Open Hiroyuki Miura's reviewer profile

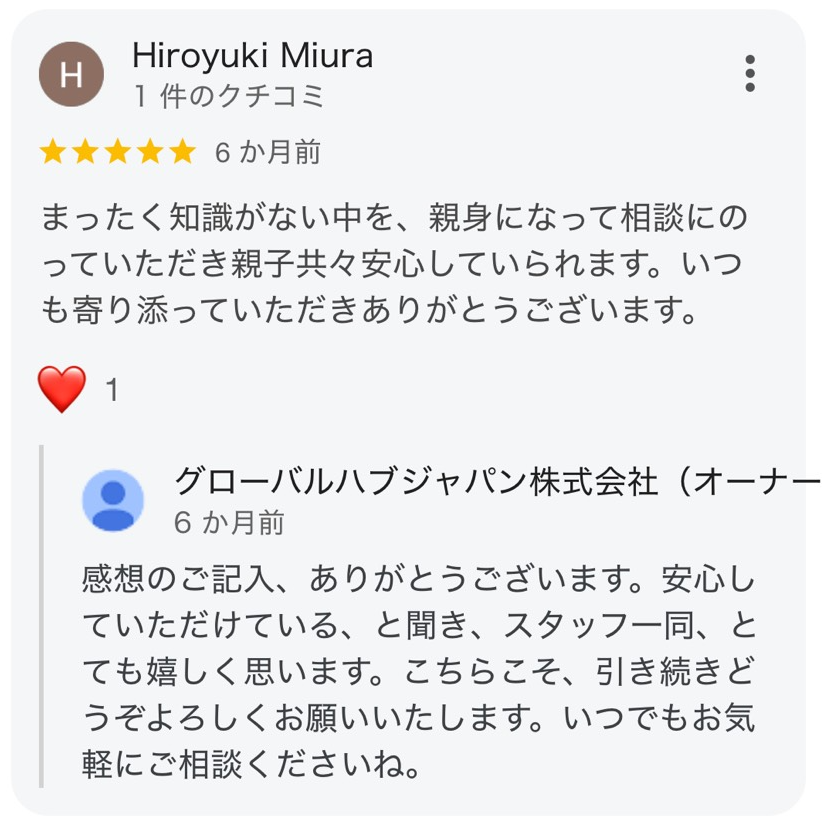[252, 56]
